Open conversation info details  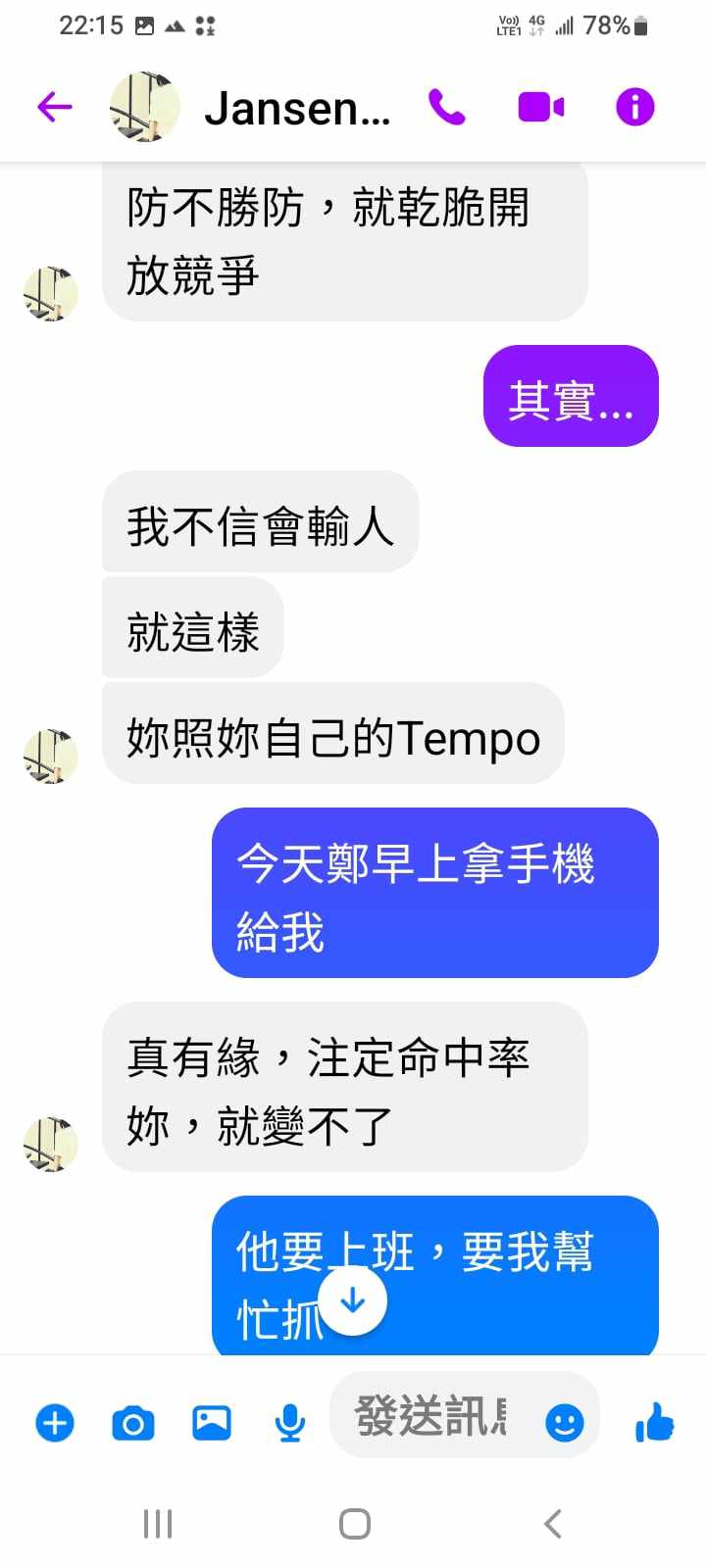point(634,107)
